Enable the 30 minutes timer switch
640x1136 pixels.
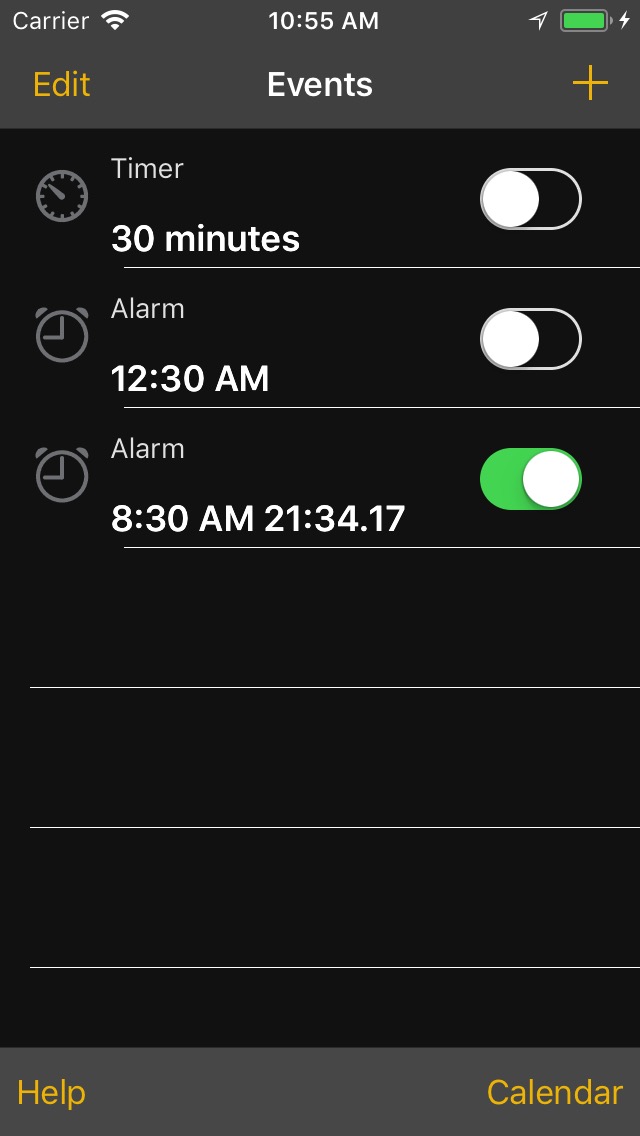[x=531, y=199]
